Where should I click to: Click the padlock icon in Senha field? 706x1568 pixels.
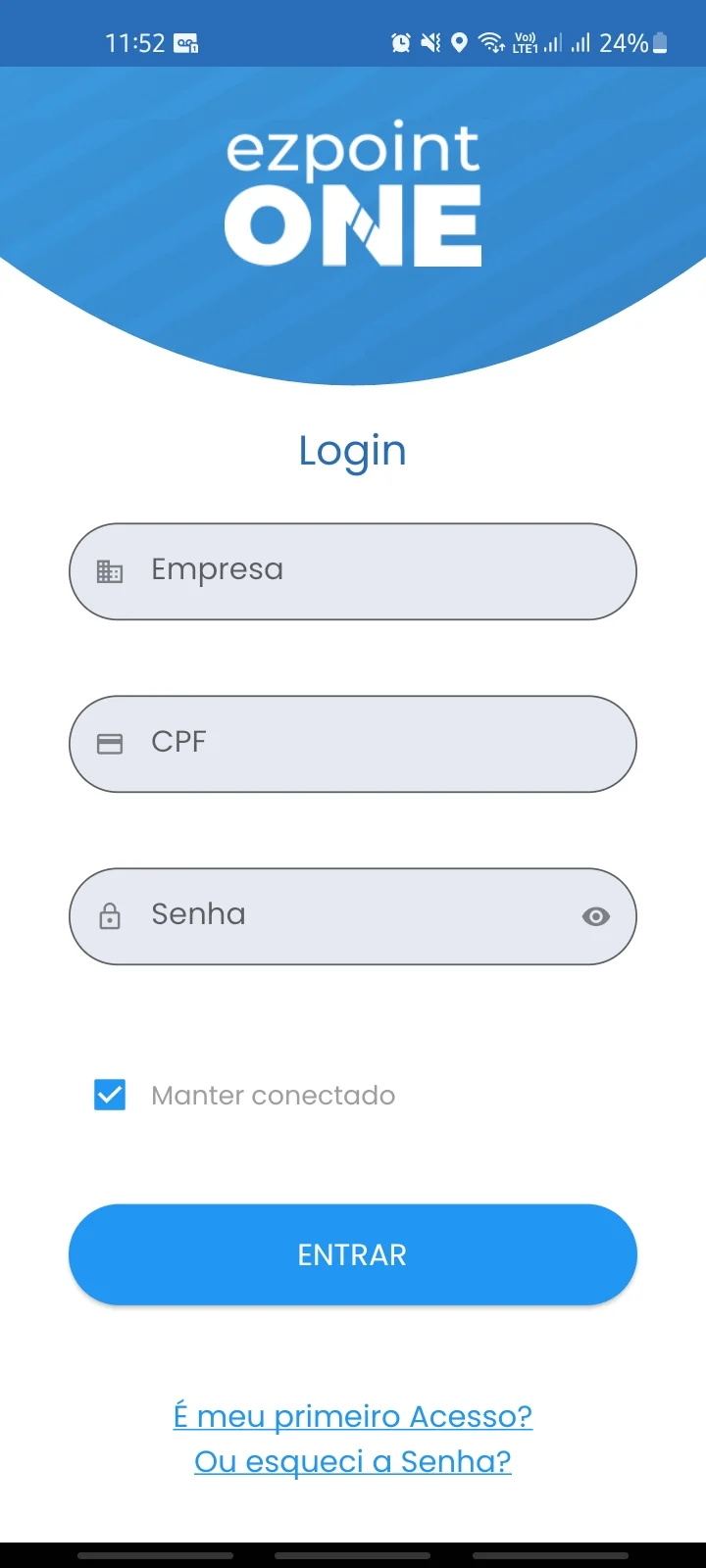click(110, 916)
